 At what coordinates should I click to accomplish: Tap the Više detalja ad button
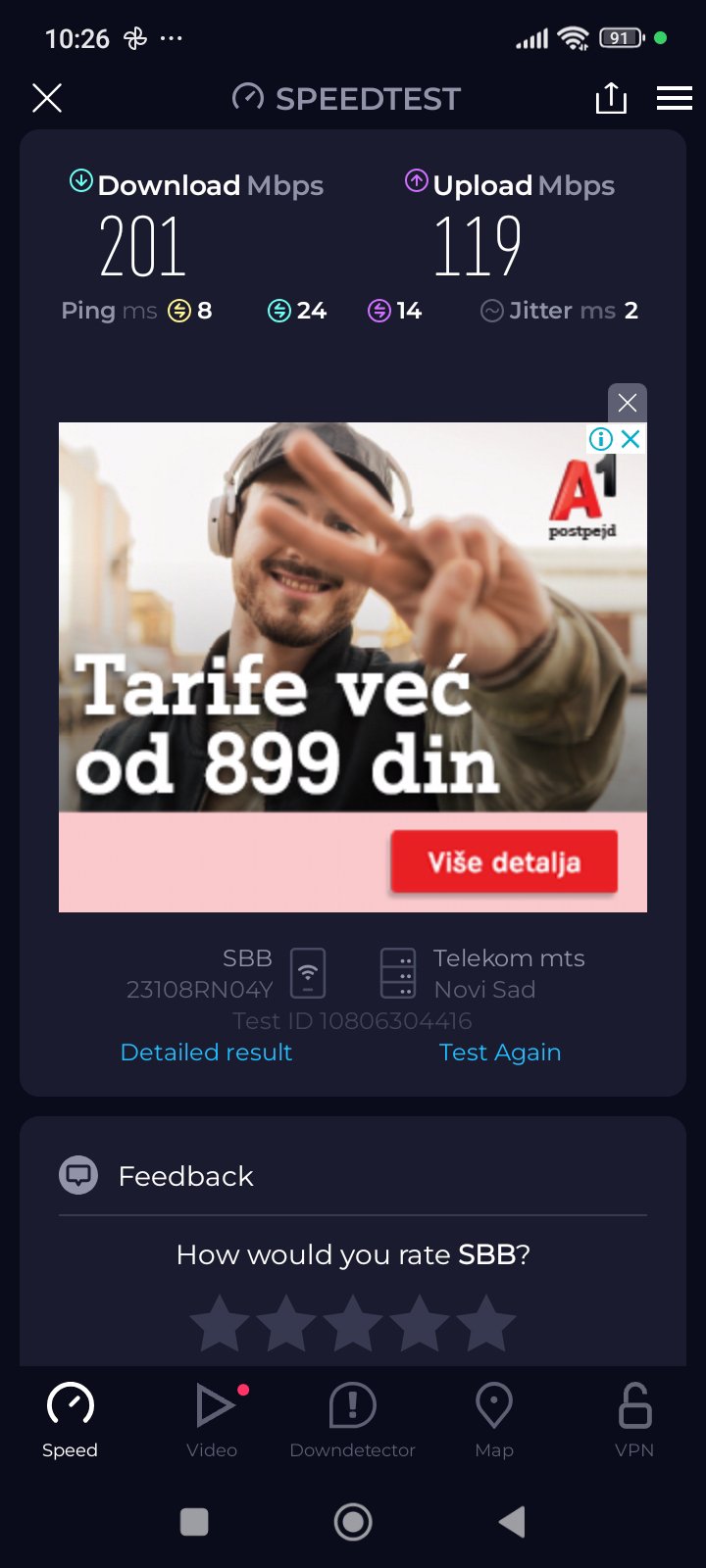(x=504, y=862)
